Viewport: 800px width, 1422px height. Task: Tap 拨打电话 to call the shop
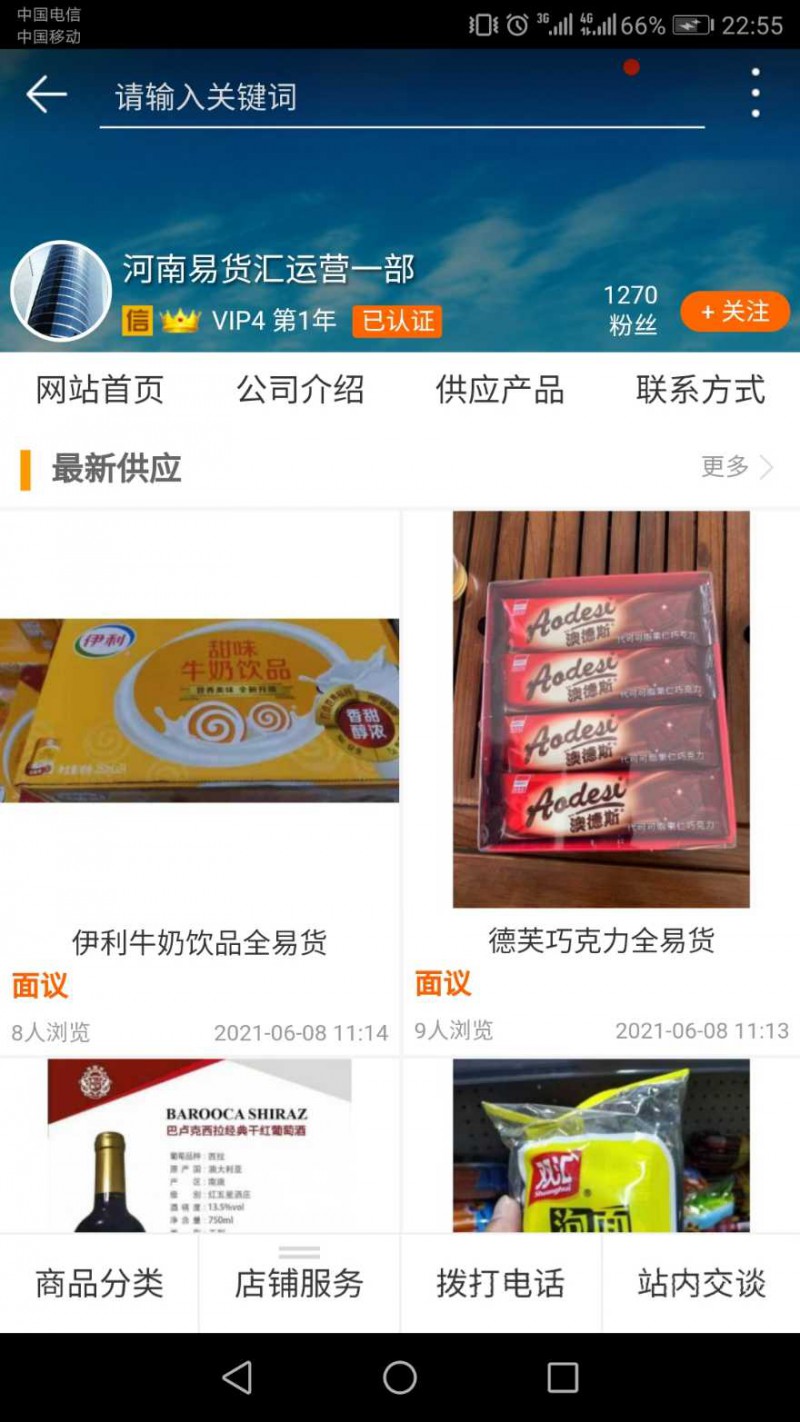click(x=500, y=1283)
